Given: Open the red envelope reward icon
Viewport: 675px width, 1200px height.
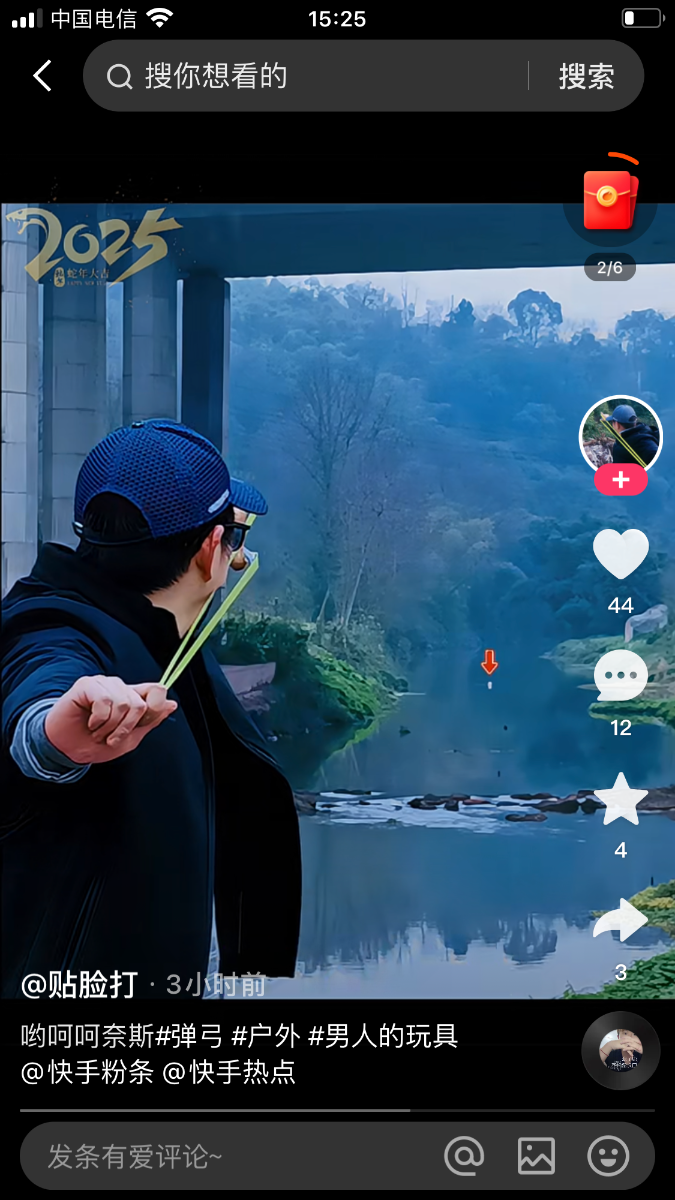Looking at the screenshot, I should coord(609,199).
